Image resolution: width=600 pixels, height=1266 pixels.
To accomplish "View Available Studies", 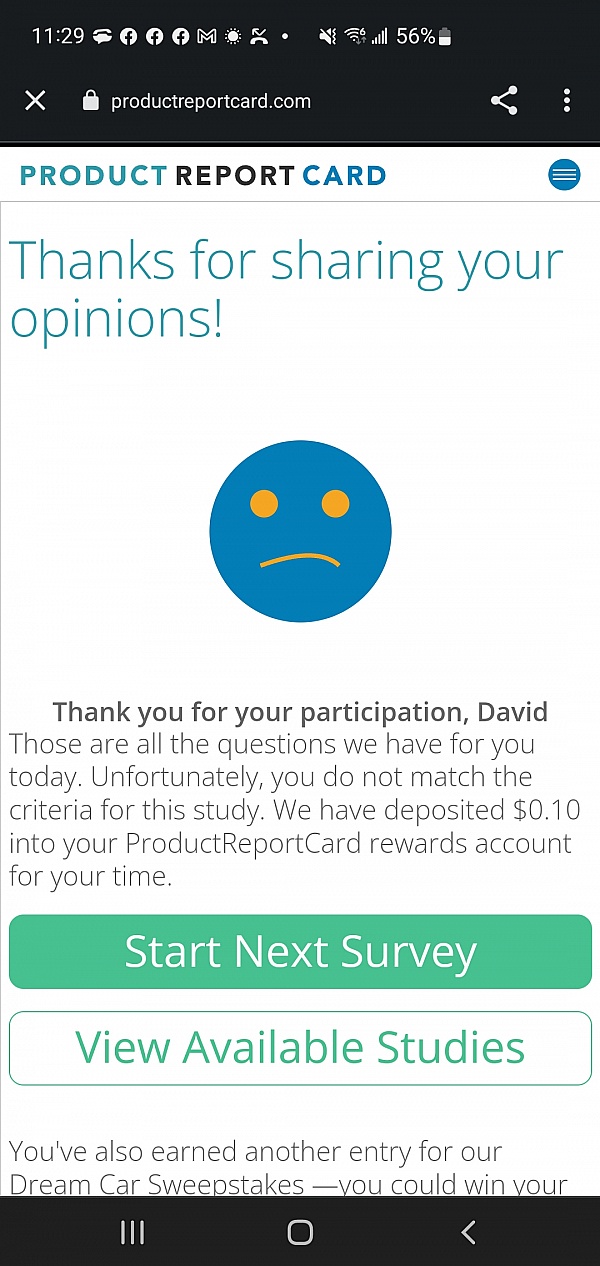I will [x=300, y=1048].
